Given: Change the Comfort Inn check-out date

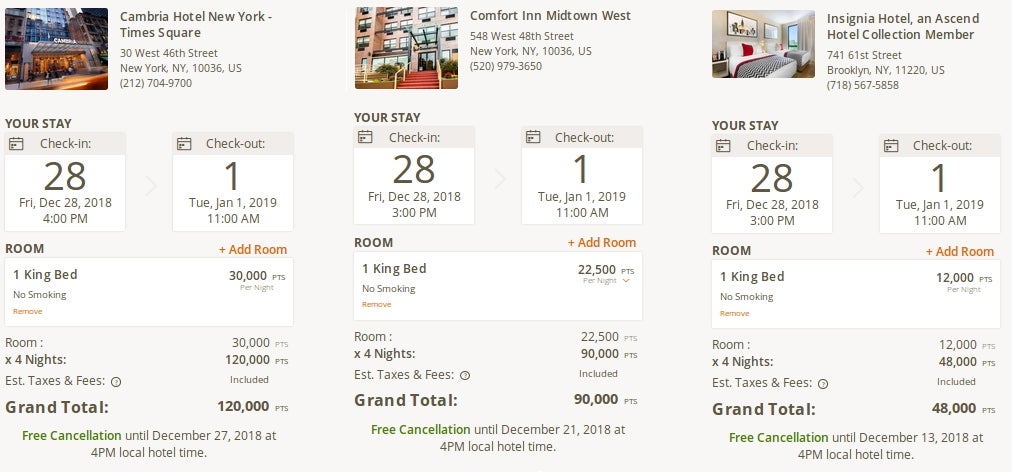Looking at the screenshot, I should click(x=581, y=174).
